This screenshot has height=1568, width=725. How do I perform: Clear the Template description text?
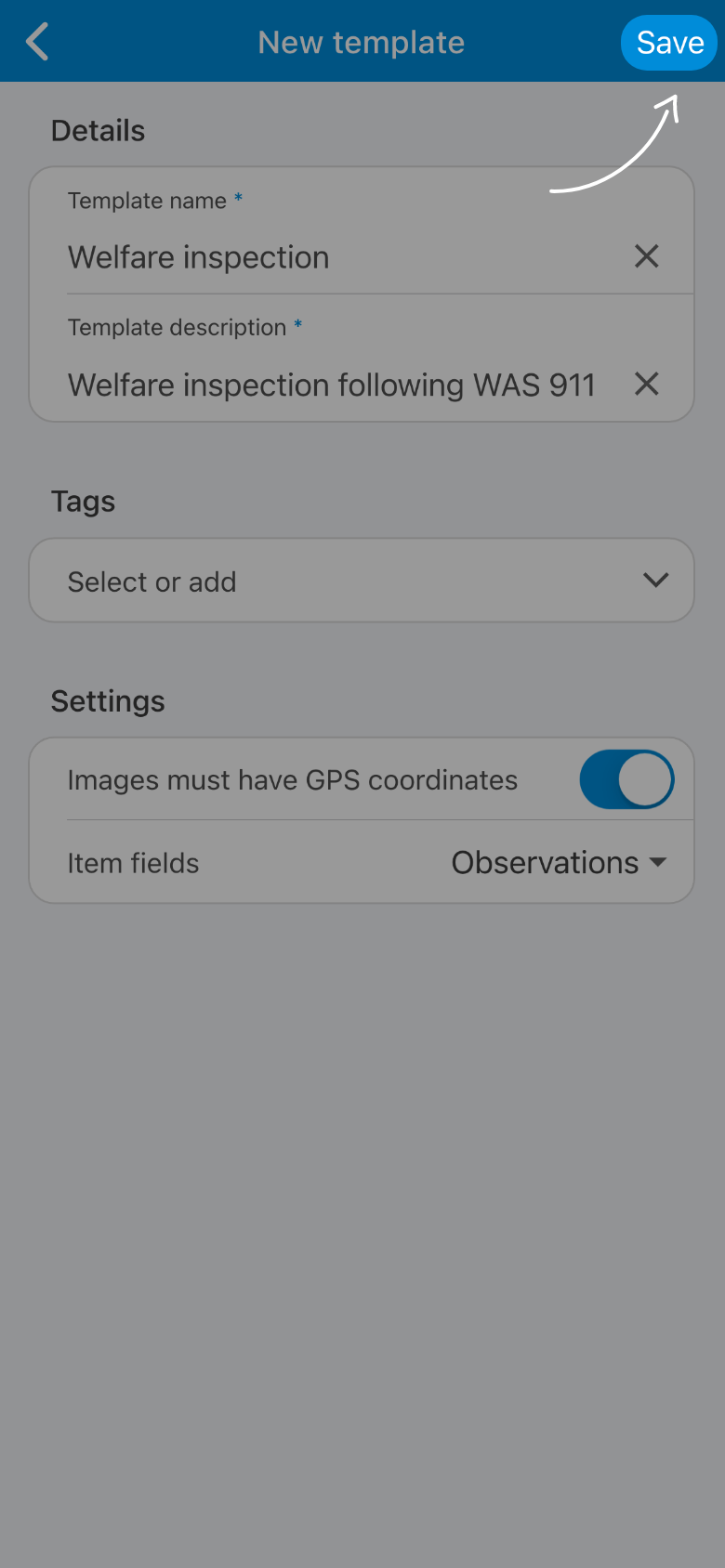click(x=647, y=384)
